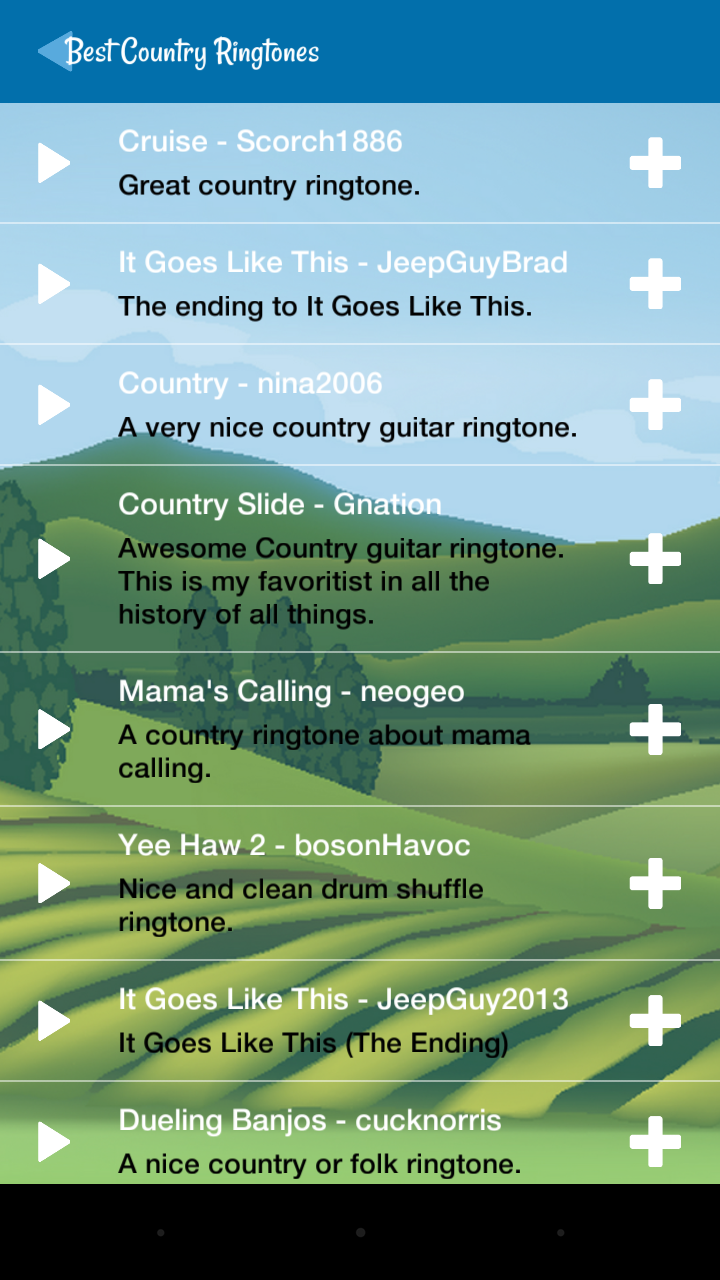Play the Cruise - Scorch1886 ringtone

point(54,163)
